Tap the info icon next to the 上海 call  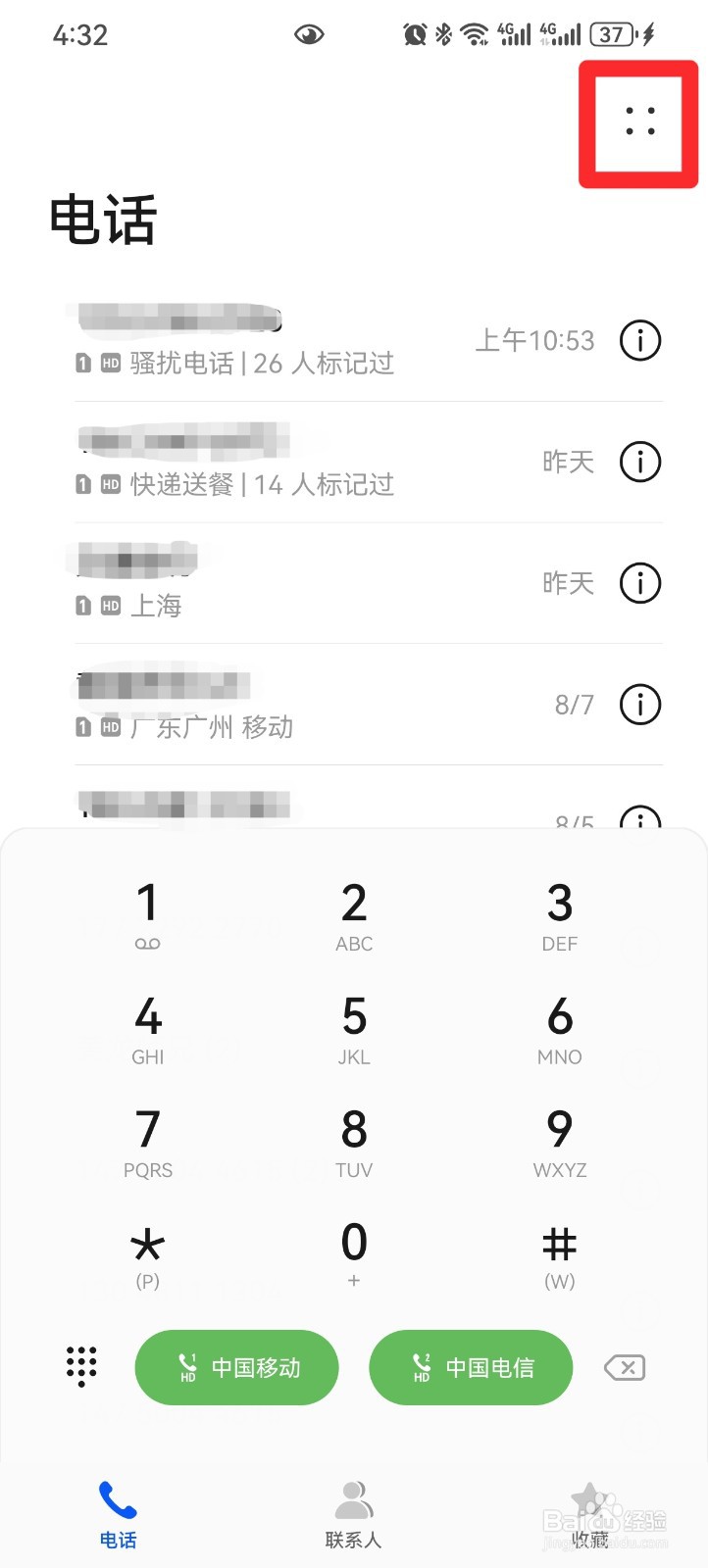tap(639, 582)
